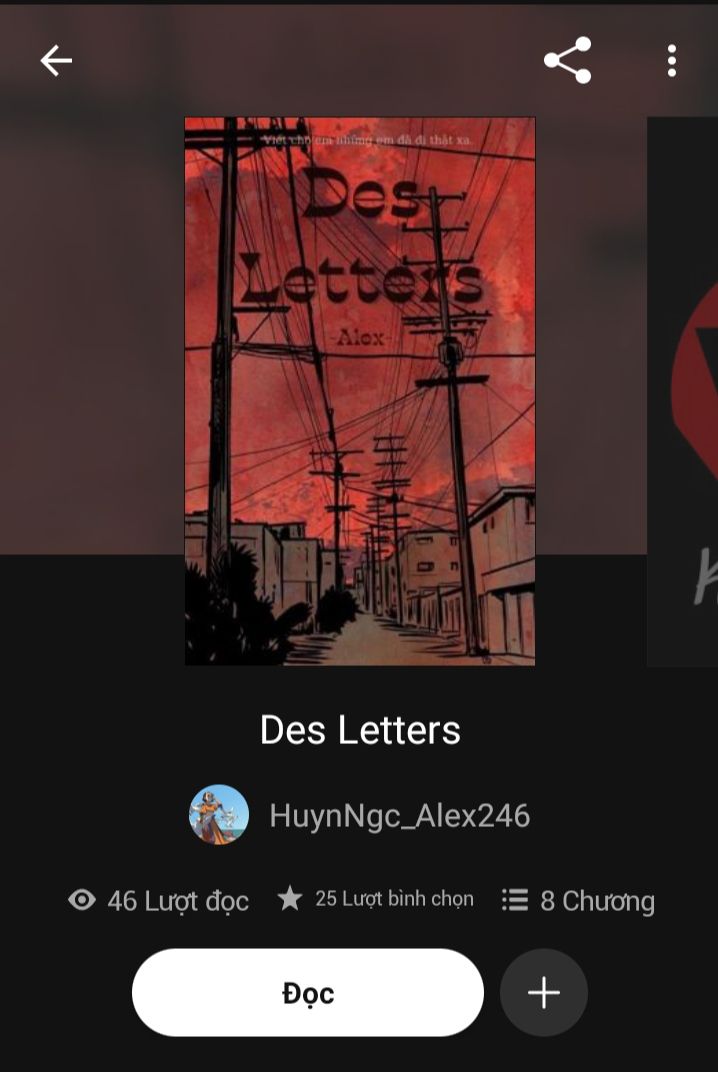Add Des Letters to library with plus button
The height and width of the screenshot is (1072, 718).
(544, 992)
